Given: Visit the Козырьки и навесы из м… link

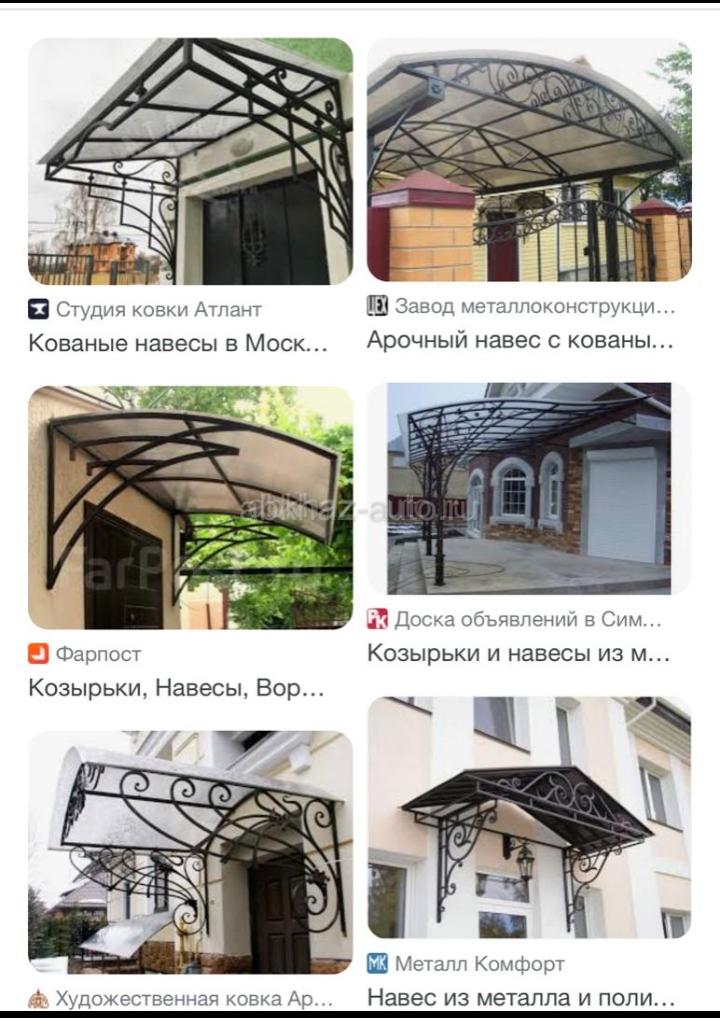Looking at the screenshot, I should point(518,654).
